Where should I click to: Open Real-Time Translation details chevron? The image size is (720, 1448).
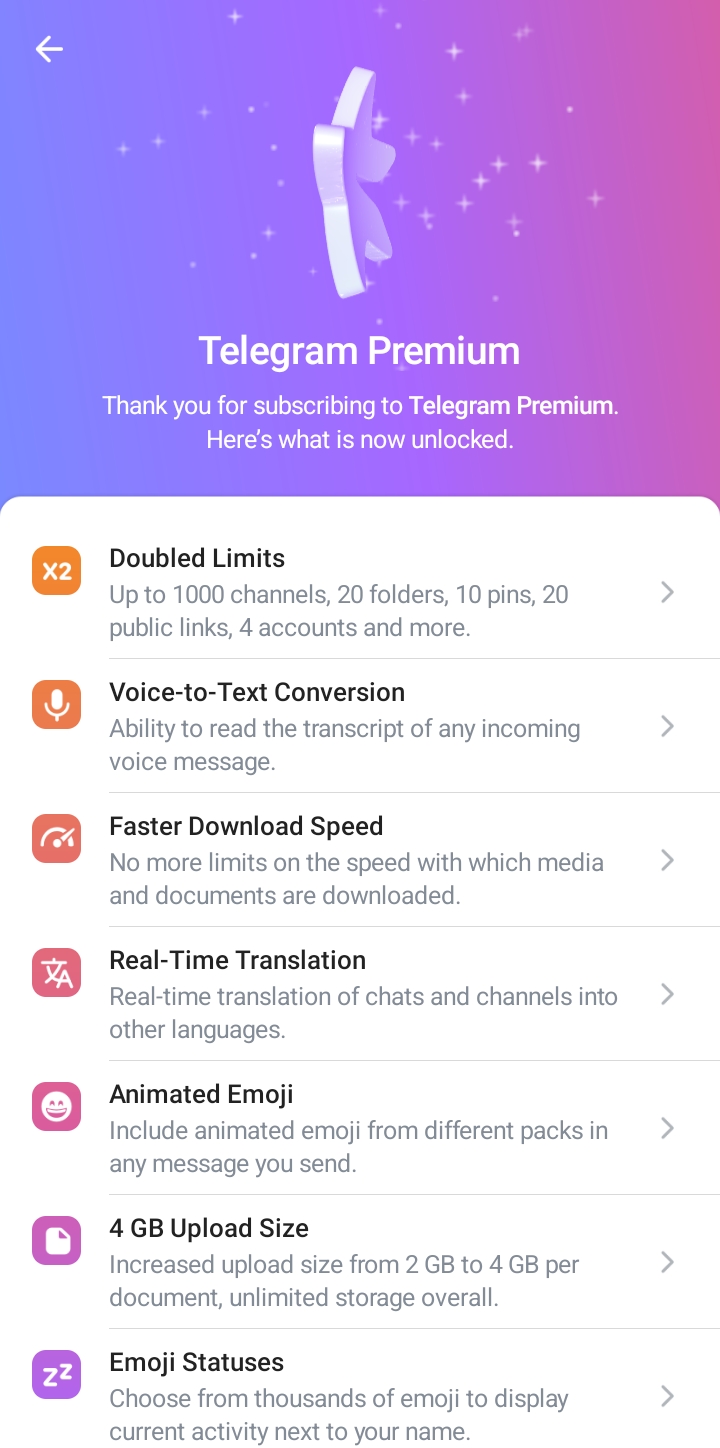pyautogui.click(x=668, y=994)
